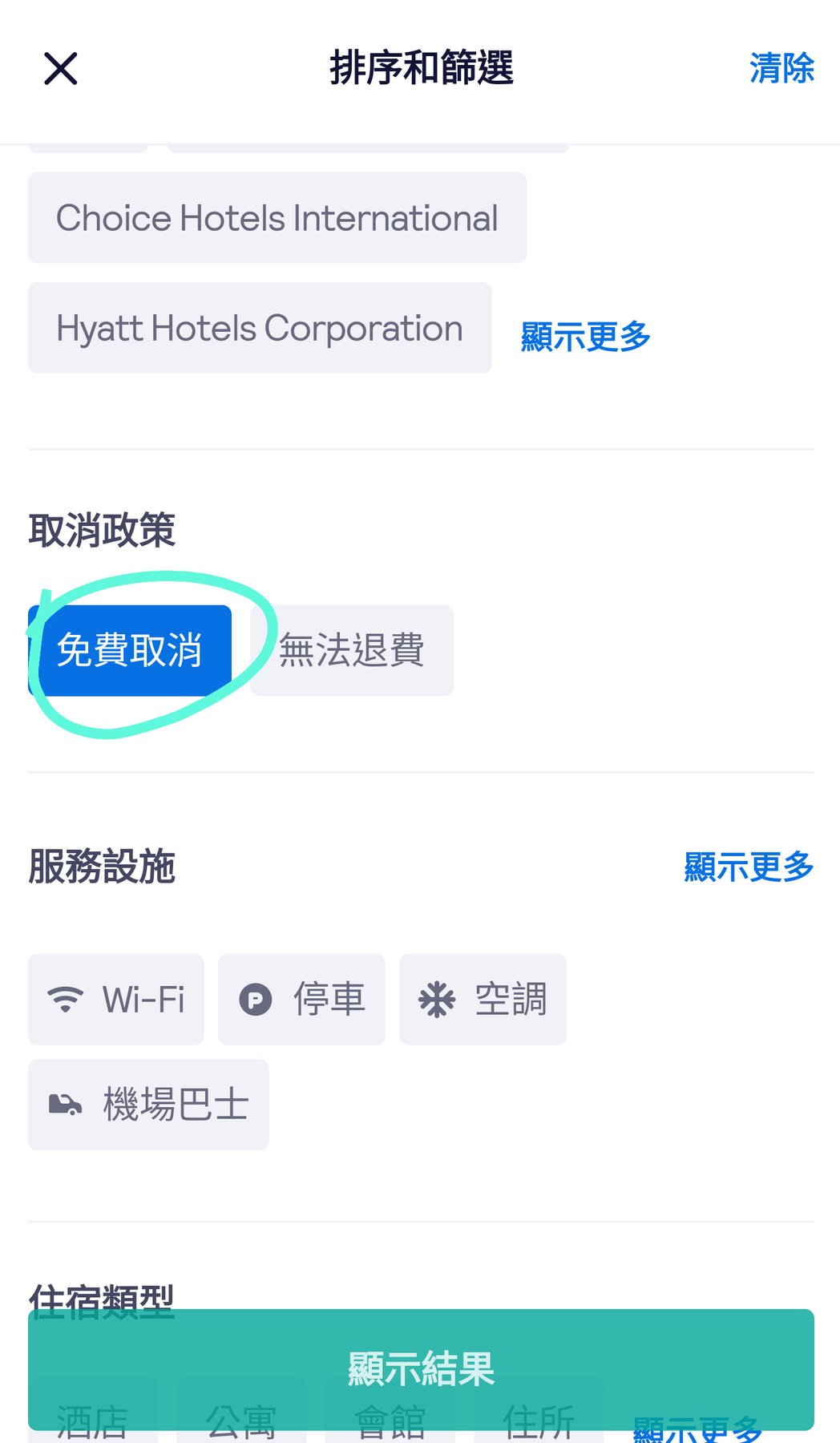Select the 無法退費 filter chip
Viewport: 840px width, 1443px height.
coord(352,650)
